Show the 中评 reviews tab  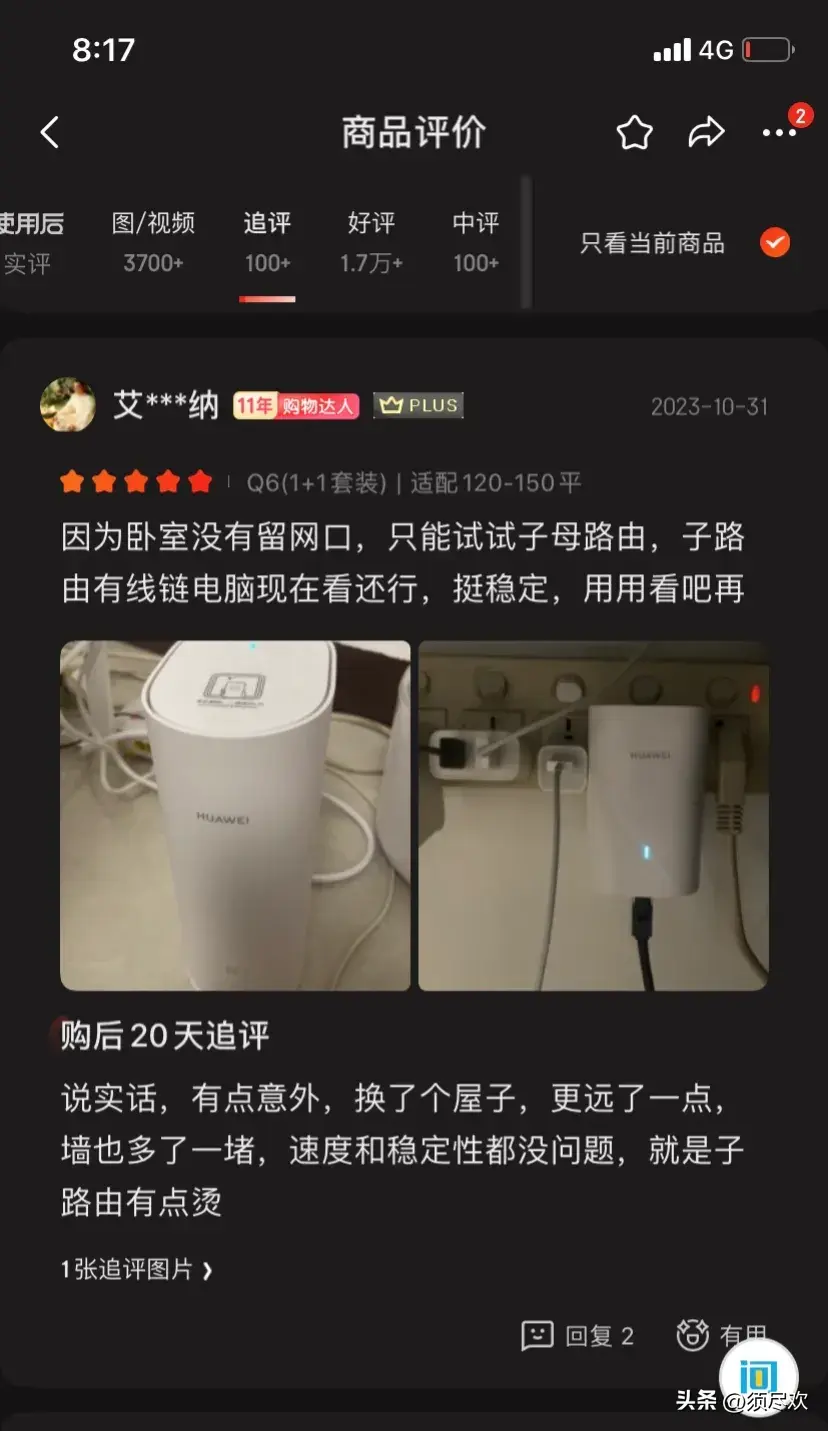[475, 242]
